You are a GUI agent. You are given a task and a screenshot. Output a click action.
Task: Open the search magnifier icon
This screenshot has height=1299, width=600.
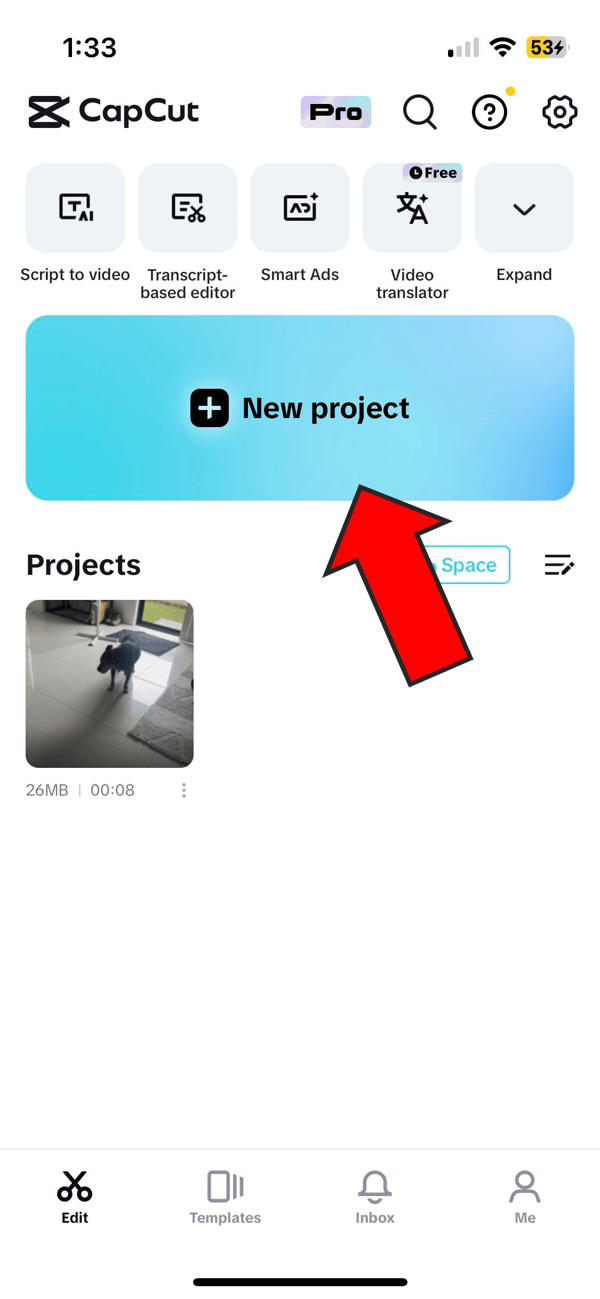420,112
